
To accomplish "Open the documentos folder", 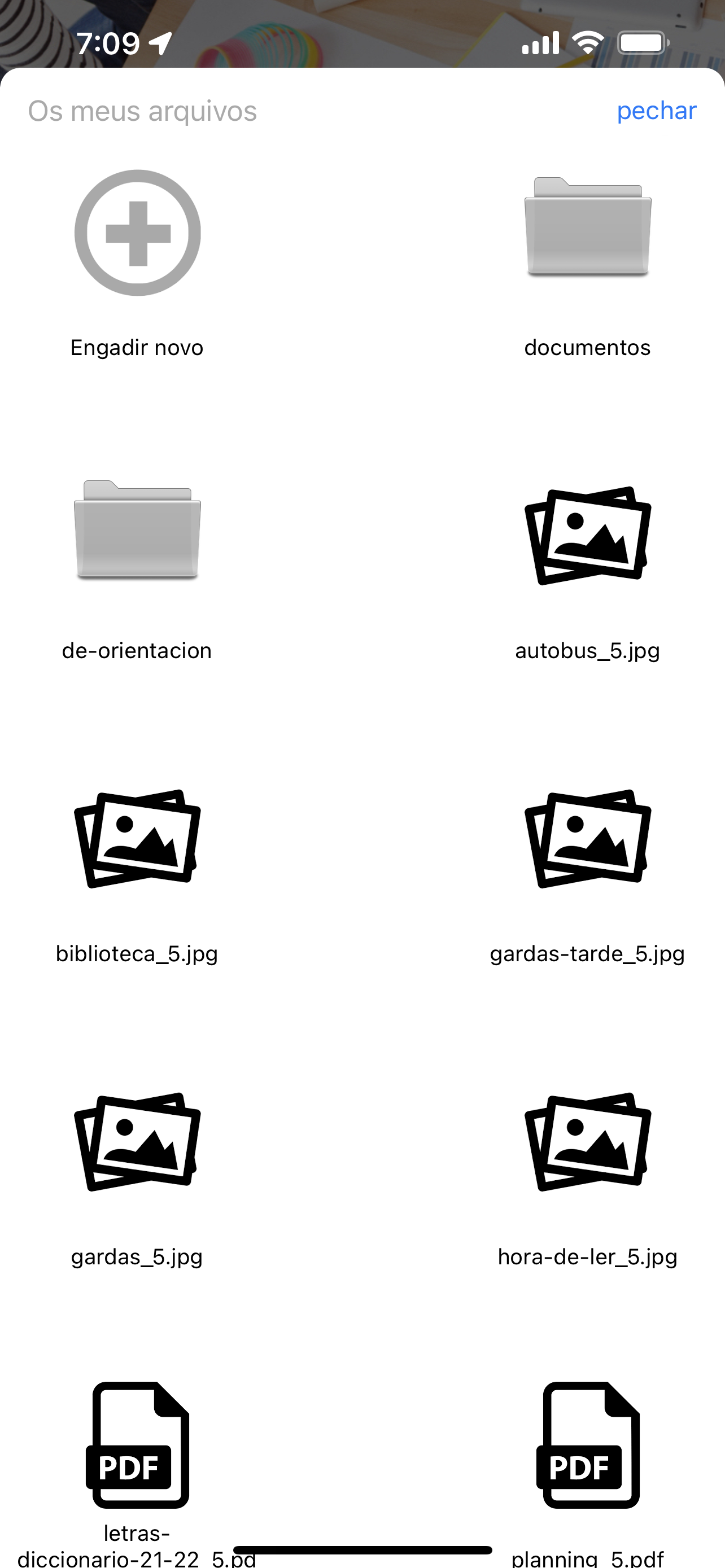I will 587,227.
